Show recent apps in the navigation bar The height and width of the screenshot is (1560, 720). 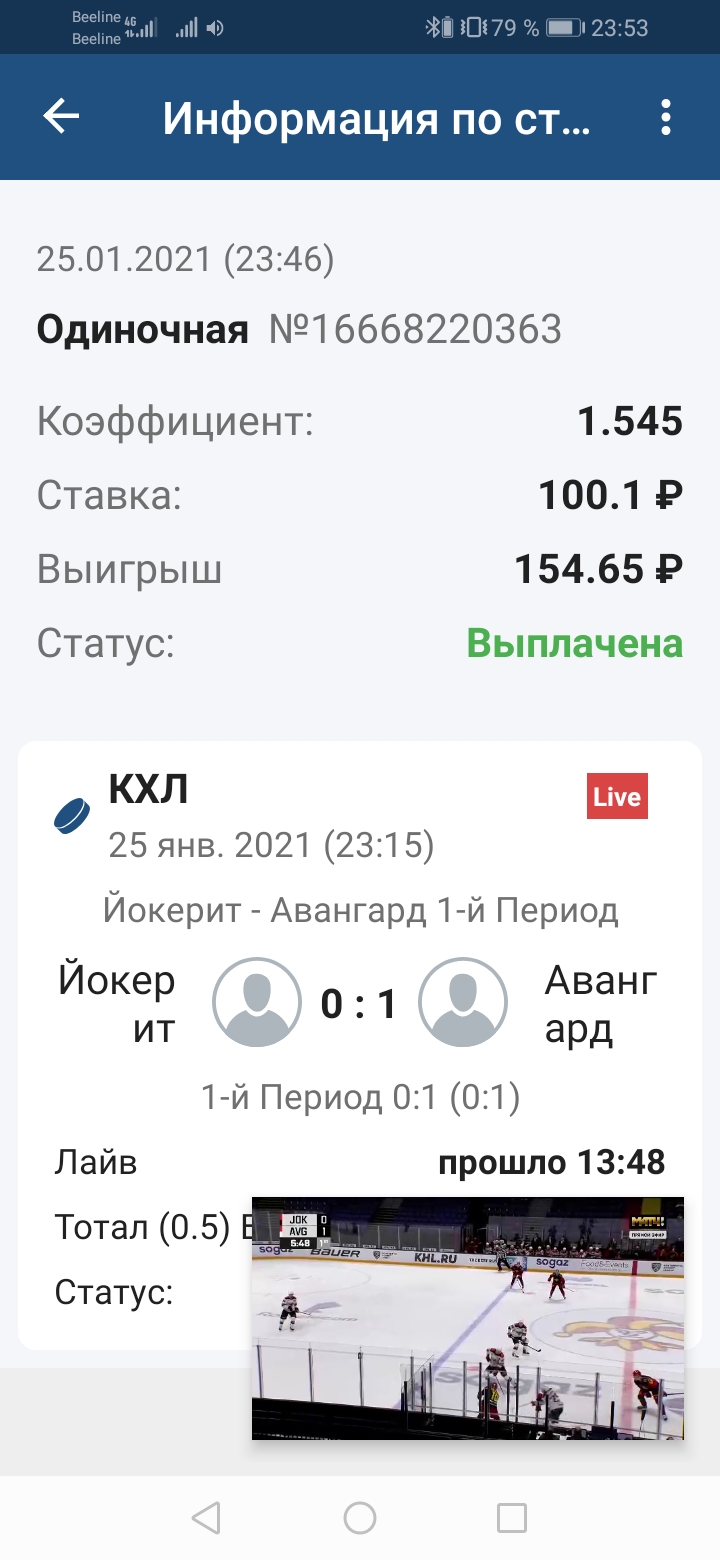click(512, 1518)
